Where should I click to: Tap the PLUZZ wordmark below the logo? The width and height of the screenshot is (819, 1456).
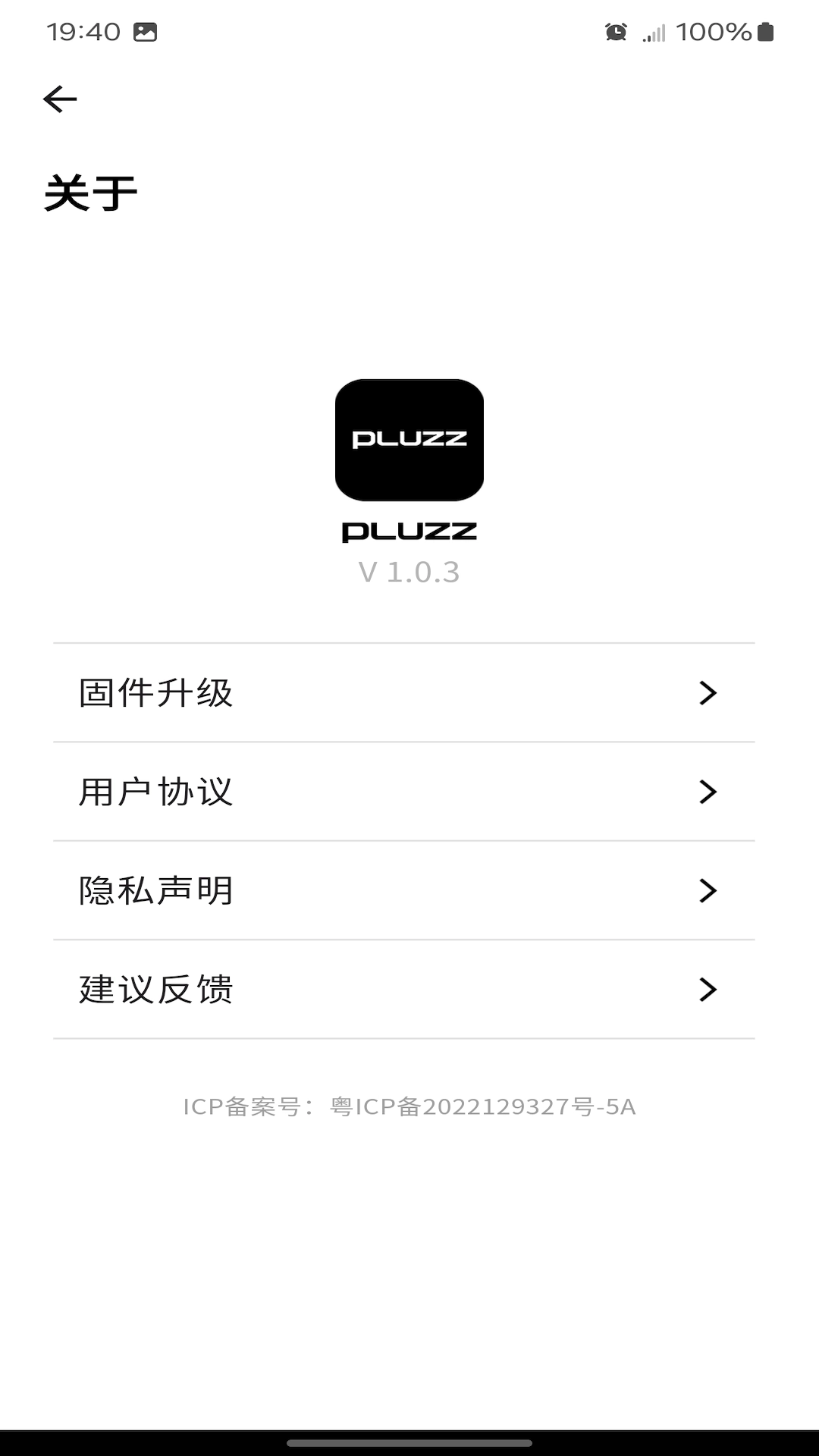click(x=409, y=530)
